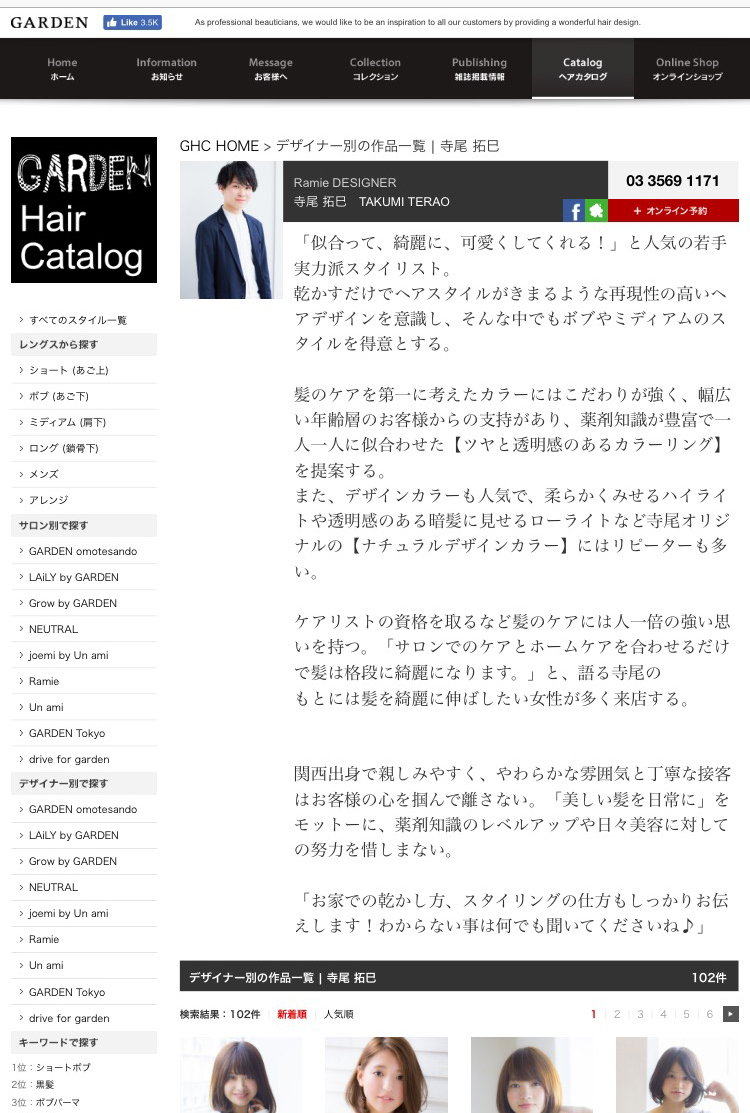Screen dimensions: 750x1113
Task: Switch to the Information tab
Action: 166,68
